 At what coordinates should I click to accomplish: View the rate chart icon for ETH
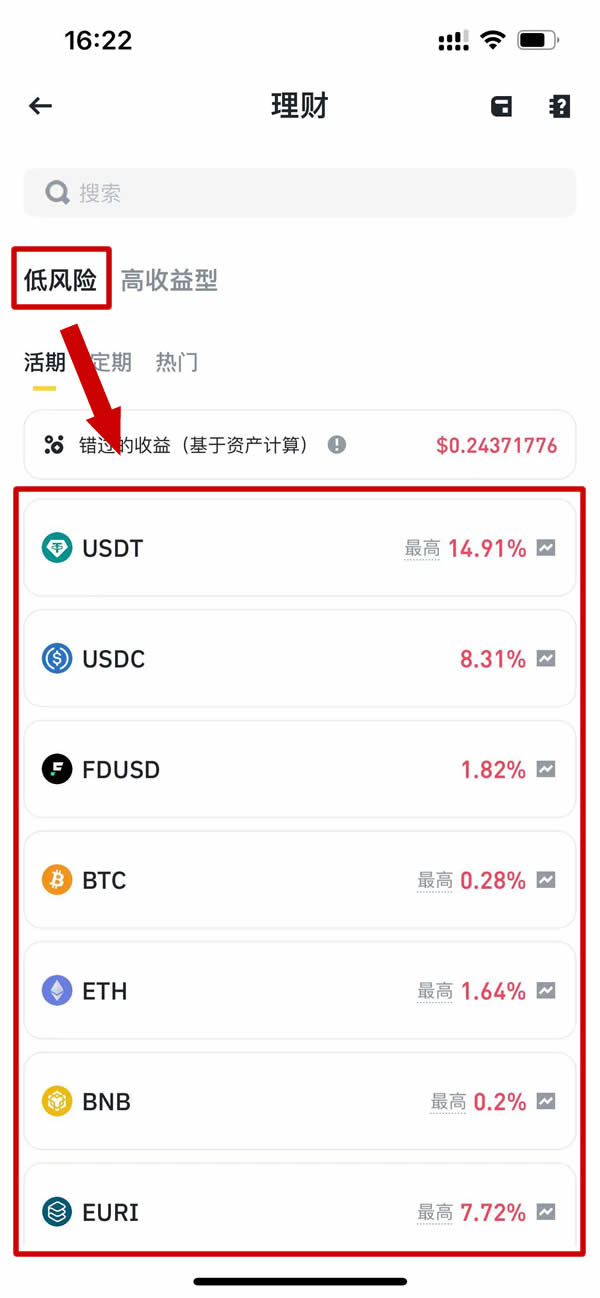(546, 991)
